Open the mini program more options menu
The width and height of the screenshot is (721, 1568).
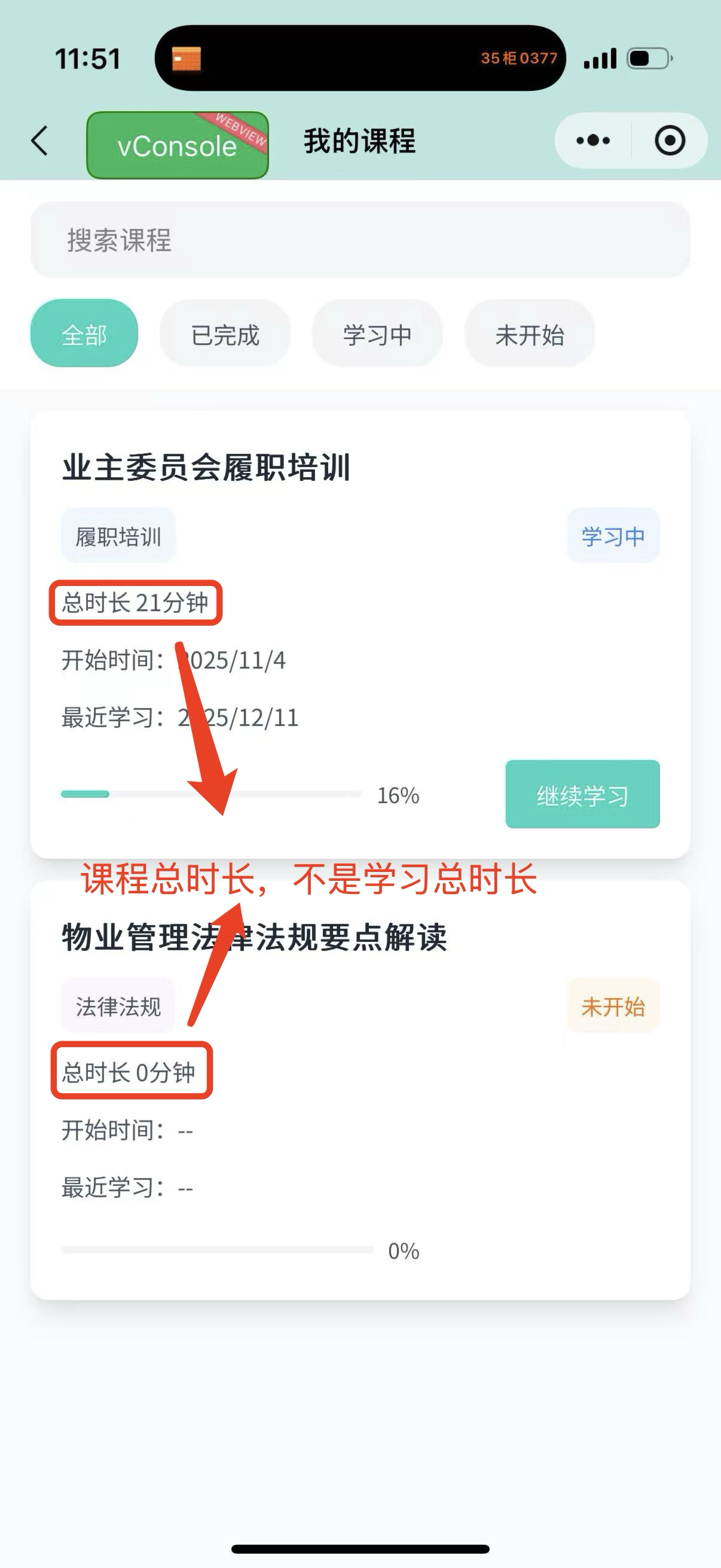(x=592, y=141)
